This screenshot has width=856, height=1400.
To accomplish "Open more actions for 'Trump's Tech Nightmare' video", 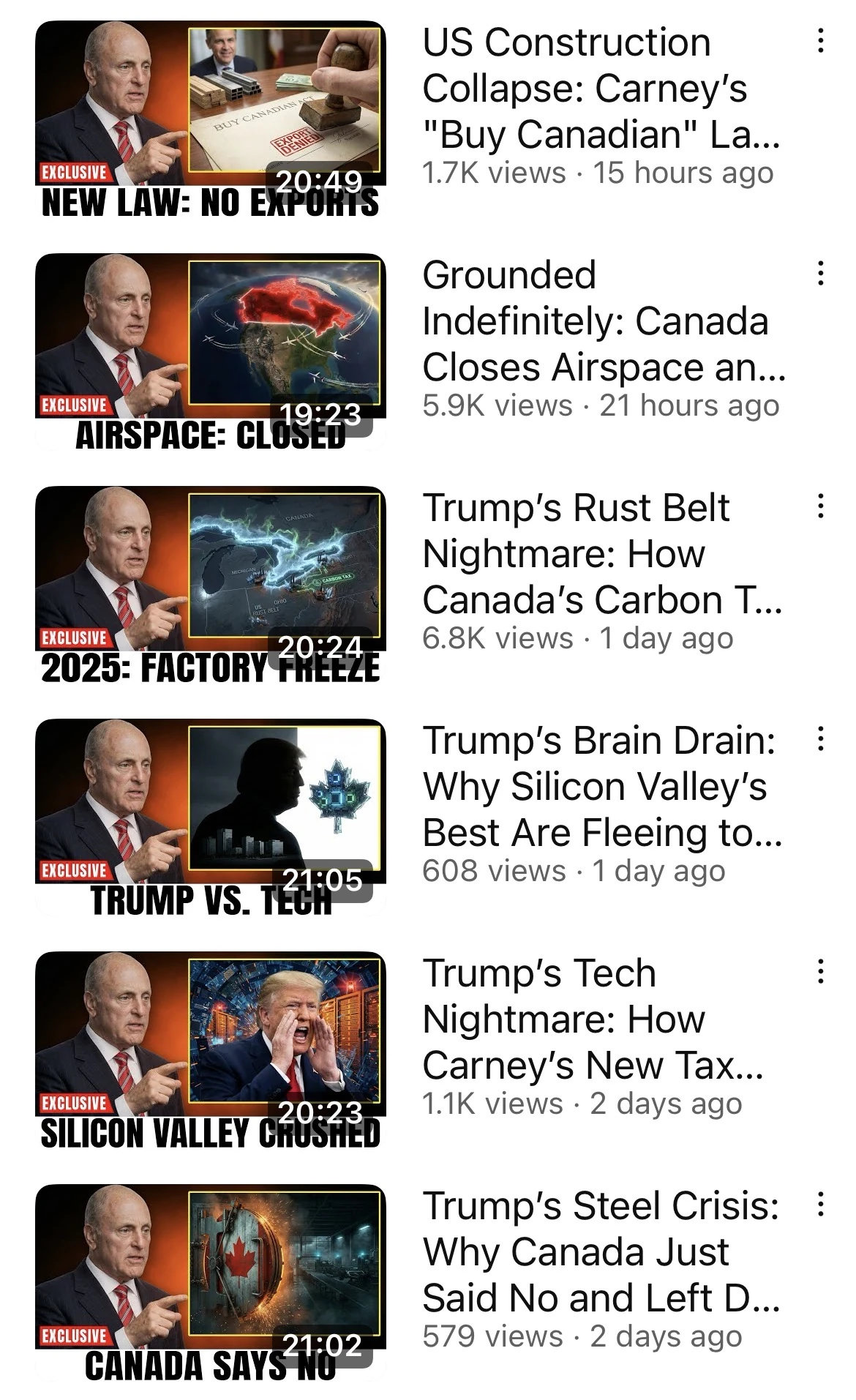I will (821, 972).
